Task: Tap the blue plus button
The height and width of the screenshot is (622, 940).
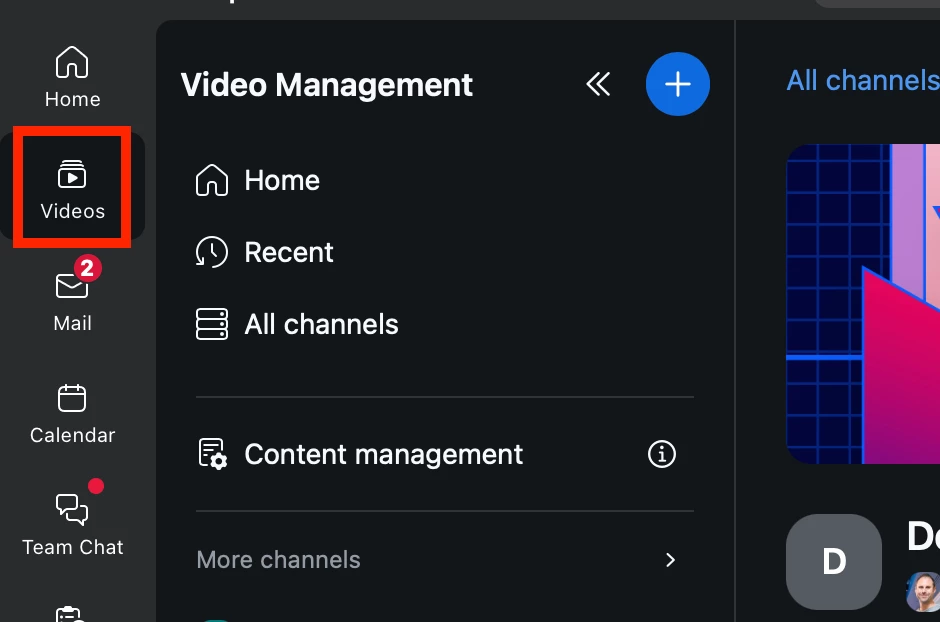Action: 678,84
